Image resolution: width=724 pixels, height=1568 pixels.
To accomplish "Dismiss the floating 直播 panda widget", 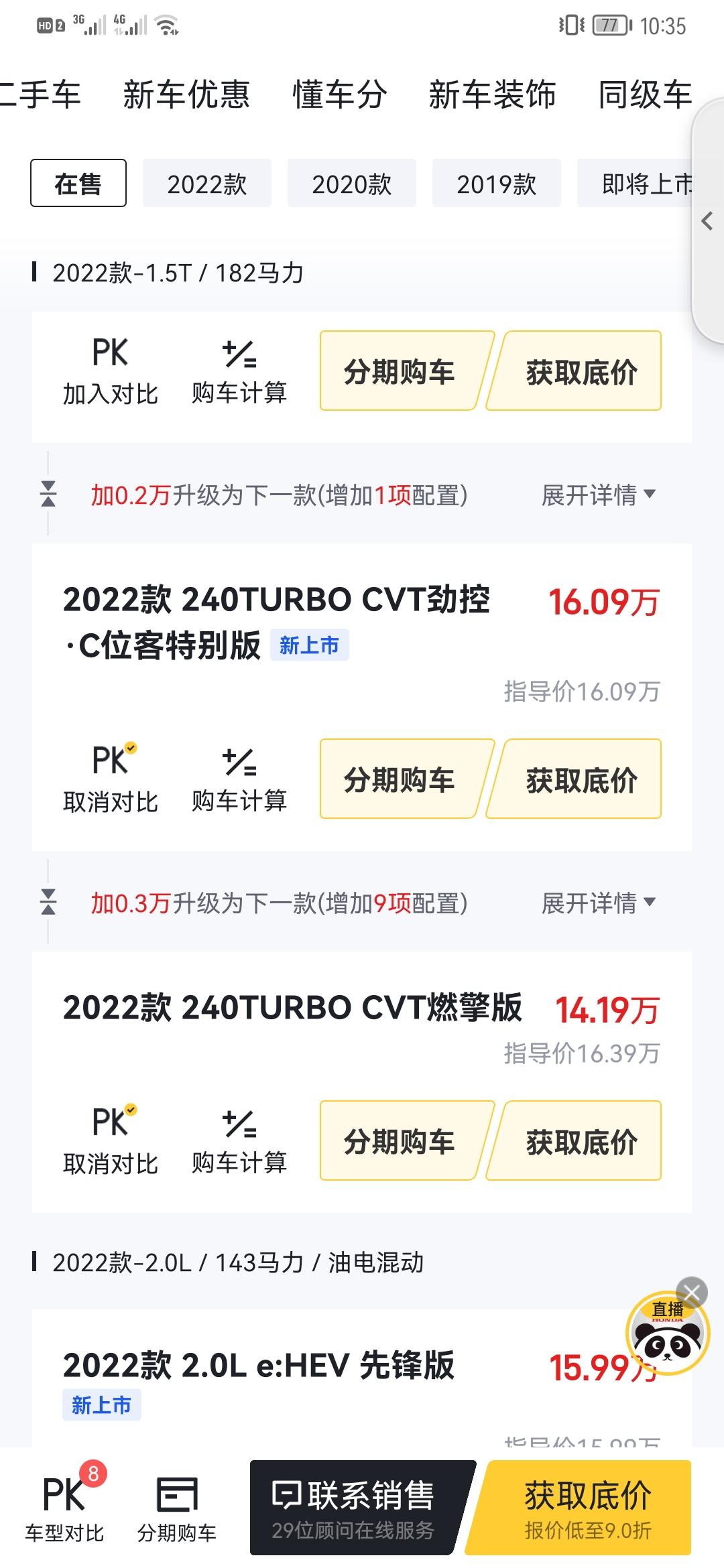I will point(692,1293).
